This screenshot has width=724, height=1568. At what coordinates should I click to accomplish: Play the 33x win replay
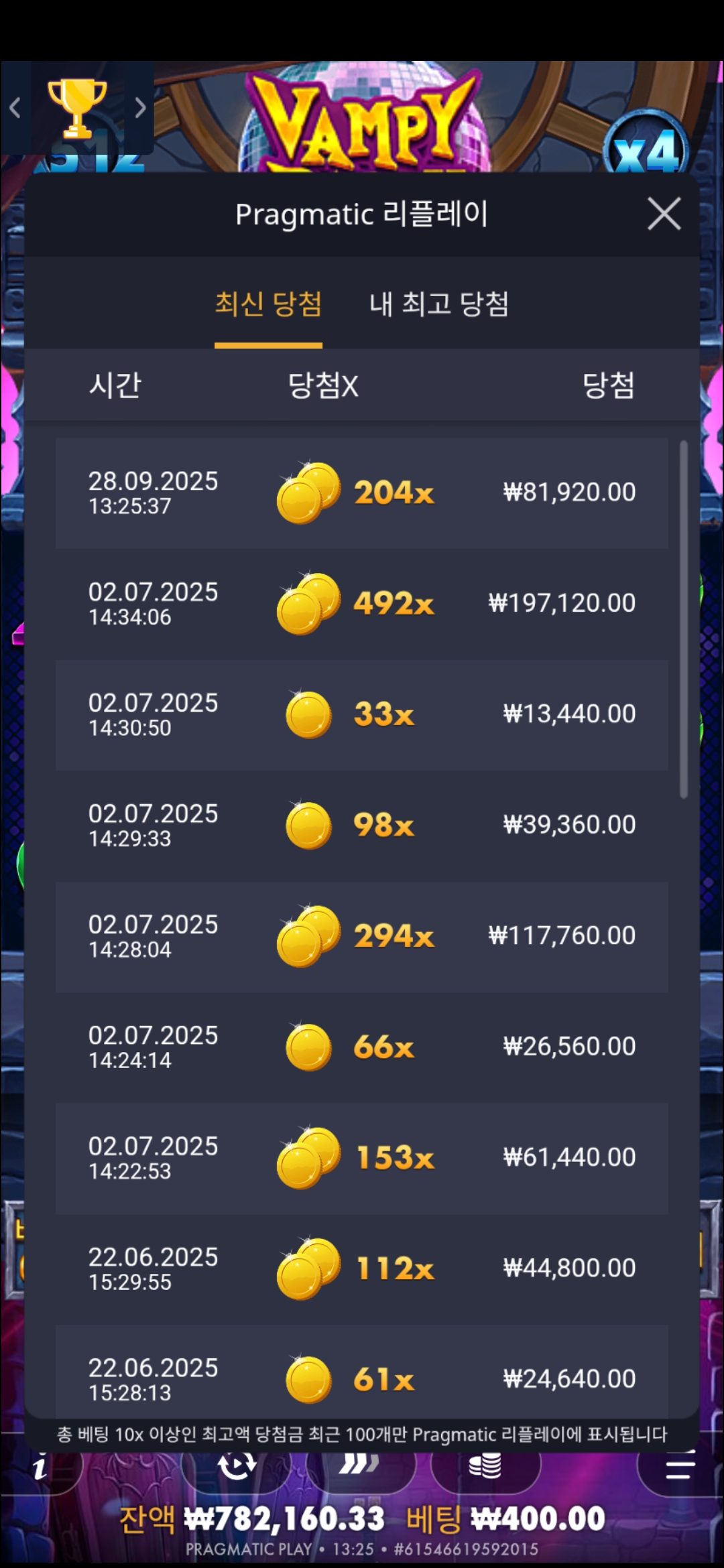362,714
